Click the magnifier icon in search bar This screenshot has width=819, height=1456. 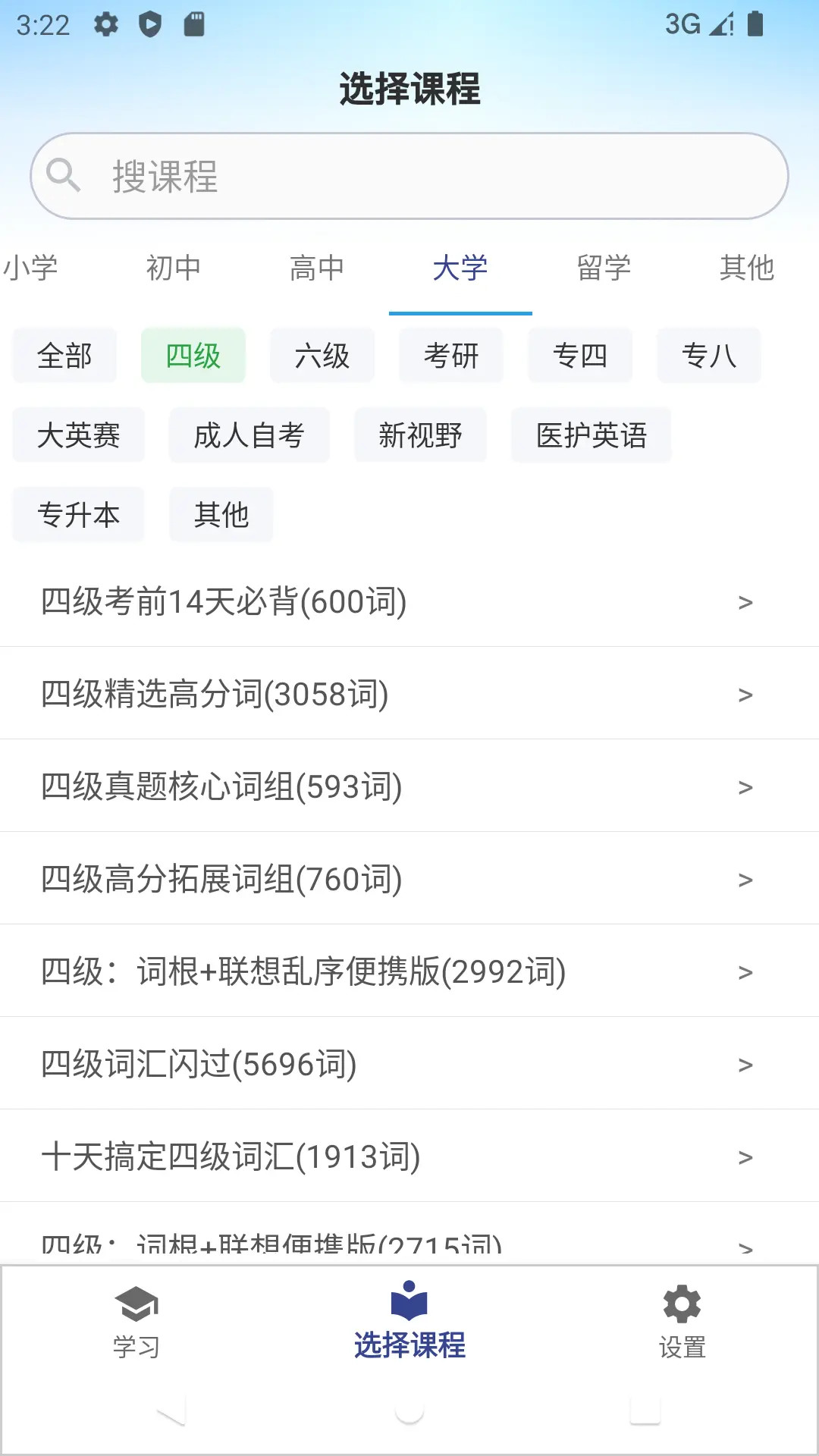pos(64,175)
